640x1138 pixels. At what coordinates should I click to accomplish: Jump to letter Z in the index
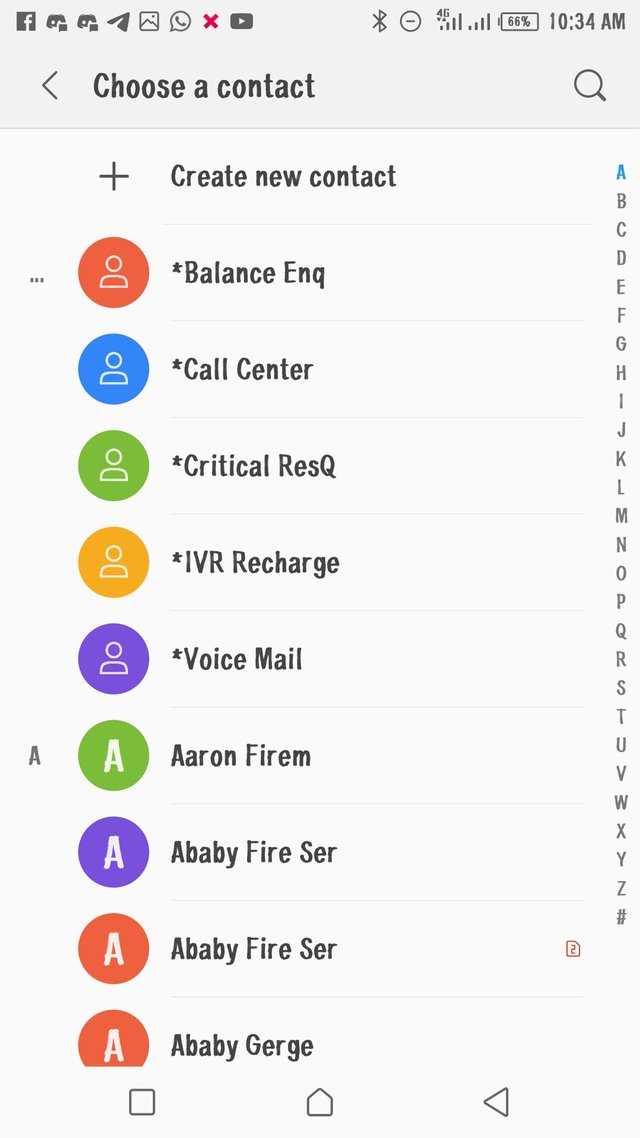[621, 888]
